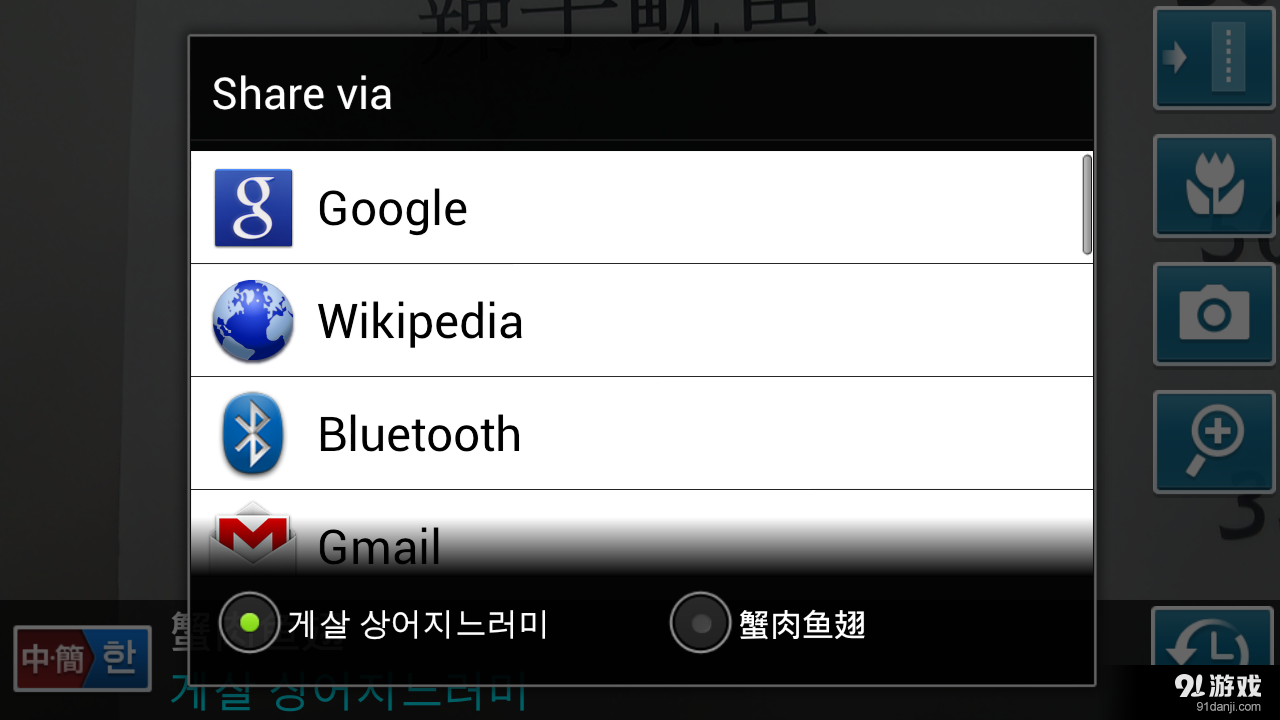Tap the side panel arrow icon

point(1213,58)
